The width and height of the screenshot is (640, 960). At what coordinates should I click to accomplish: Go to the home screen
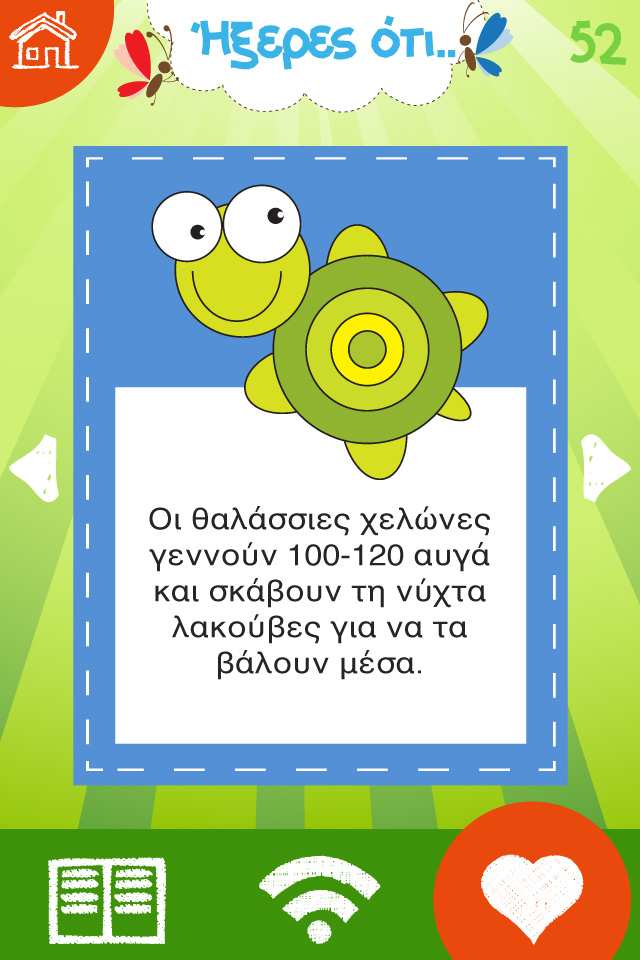tap(42, 40)
